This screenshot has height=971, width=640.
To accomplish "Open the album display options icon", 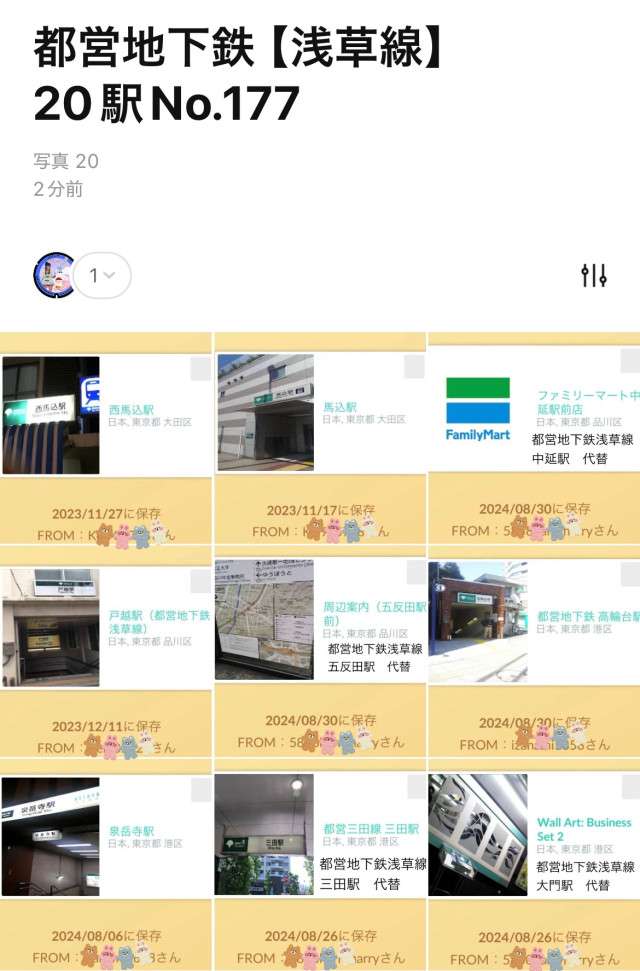I will (x=594, y=275).
